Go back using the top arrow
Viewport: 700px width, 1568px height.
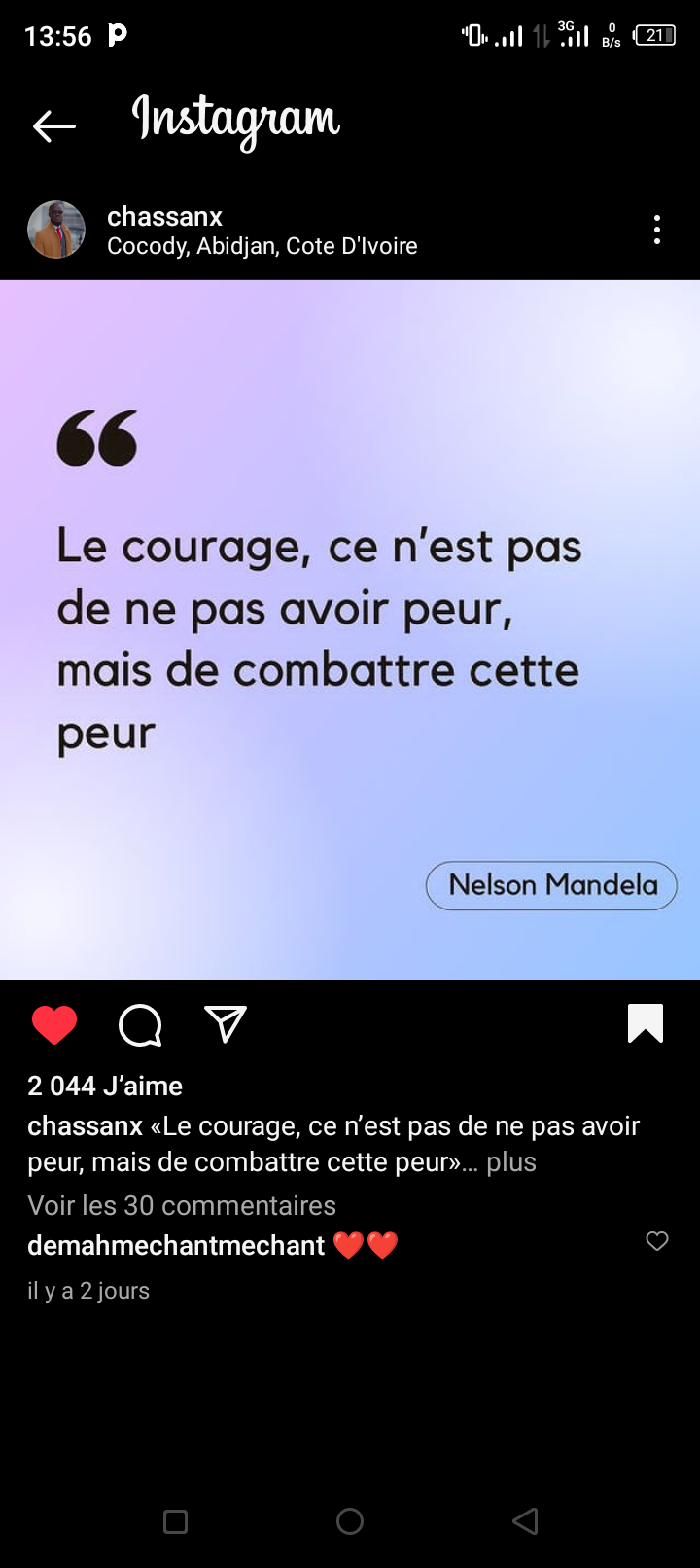tap(54, 125)
